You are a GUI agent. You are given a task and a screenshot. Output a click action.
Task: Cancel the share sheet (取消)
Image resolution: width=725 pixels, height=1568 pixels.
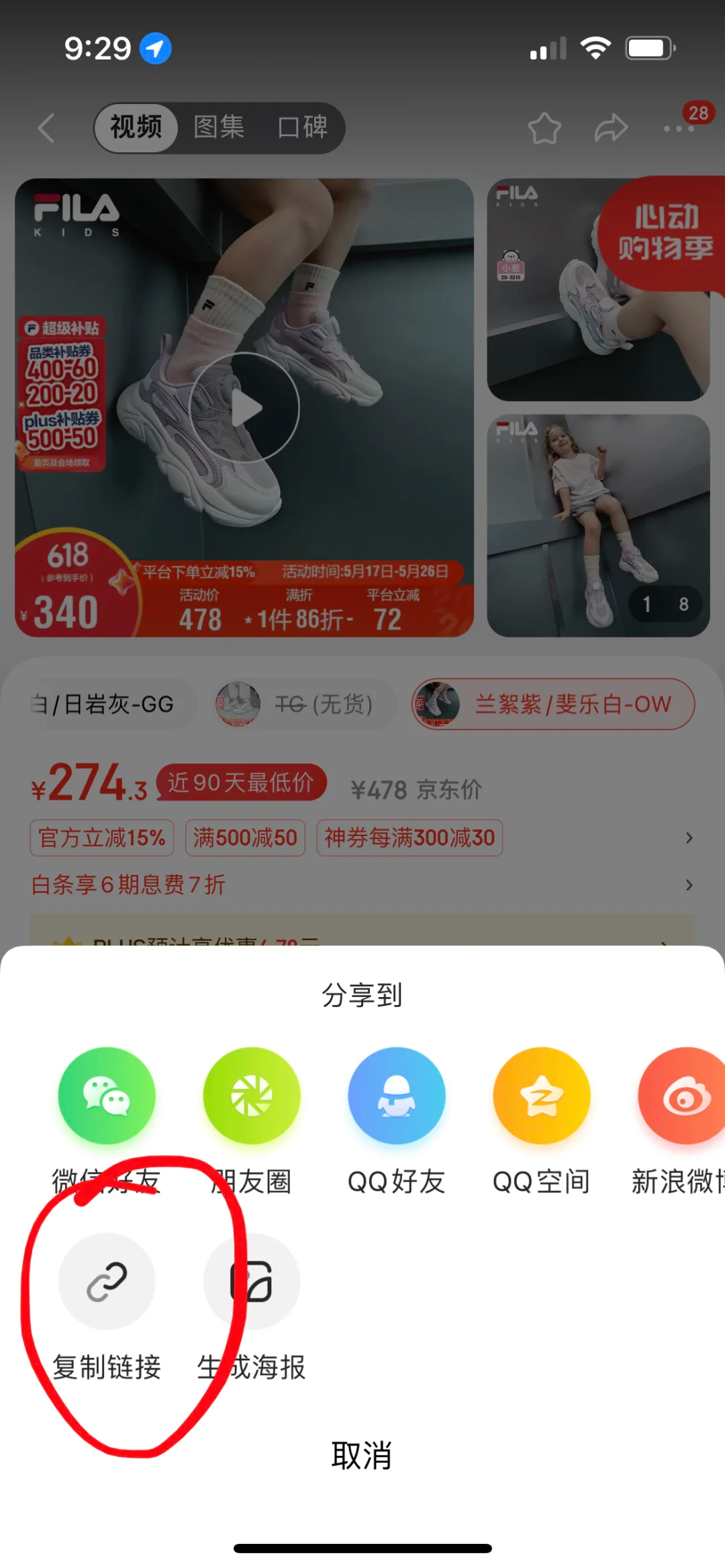(362, 1455)
